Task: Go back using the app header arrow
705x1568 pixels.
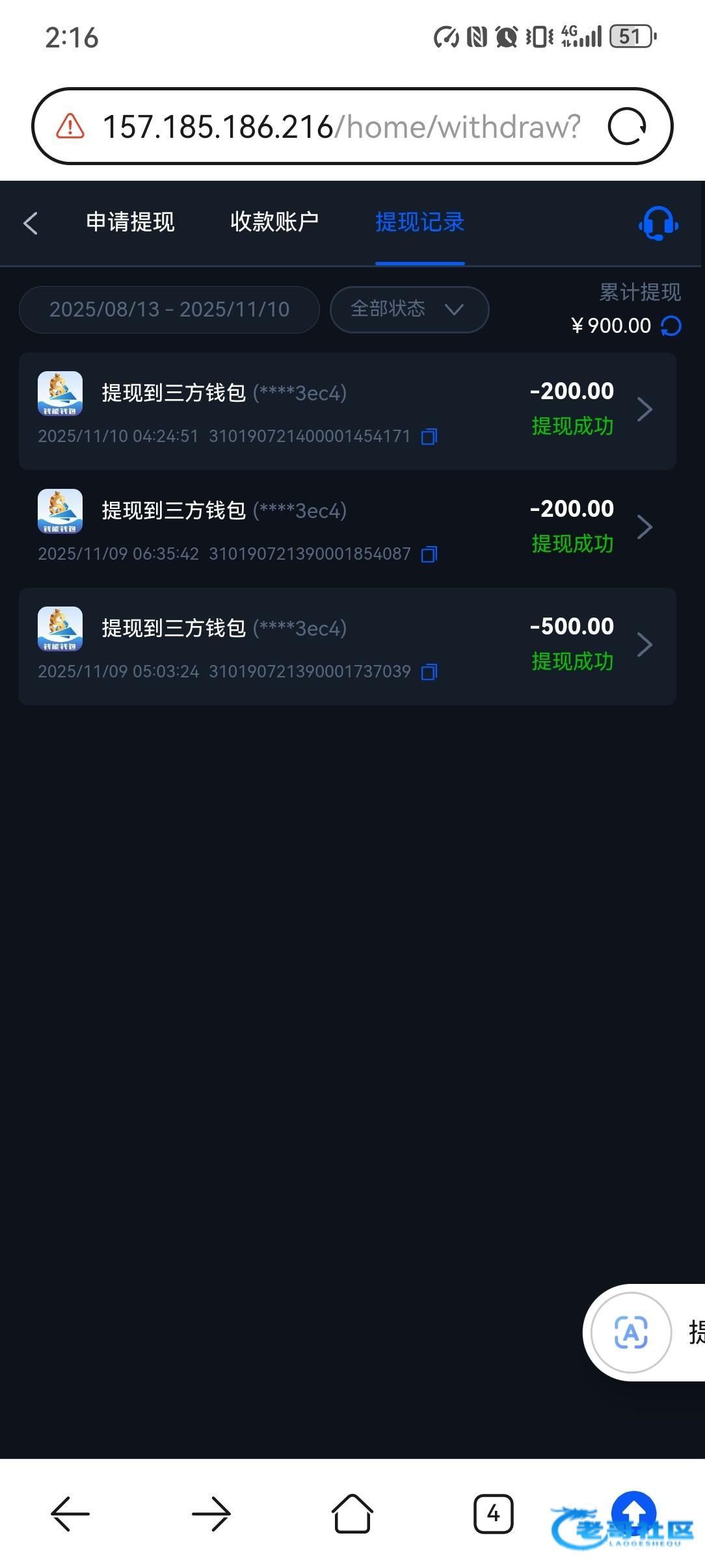Action: 31,223
